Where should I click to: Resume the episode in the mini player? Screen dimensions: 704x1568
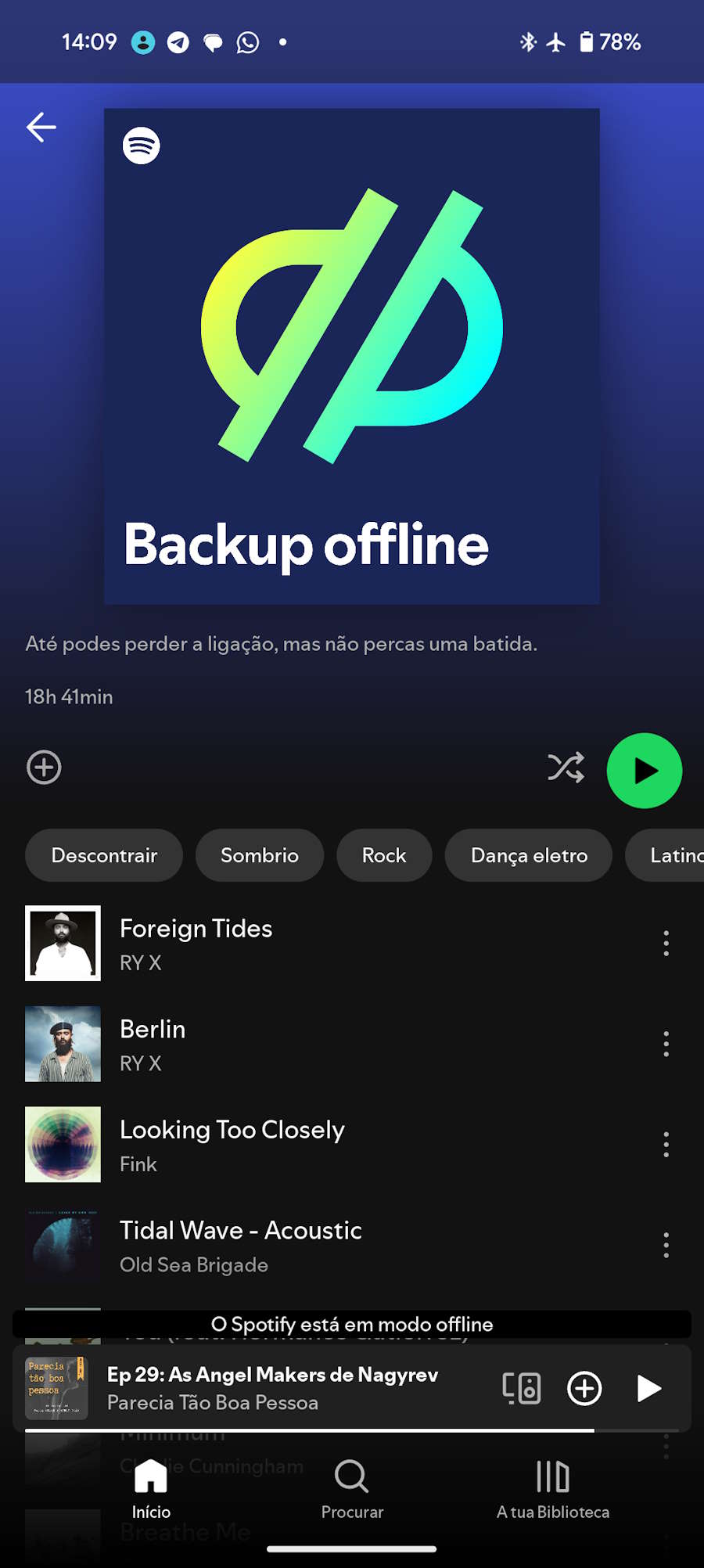pos(648,1389)
